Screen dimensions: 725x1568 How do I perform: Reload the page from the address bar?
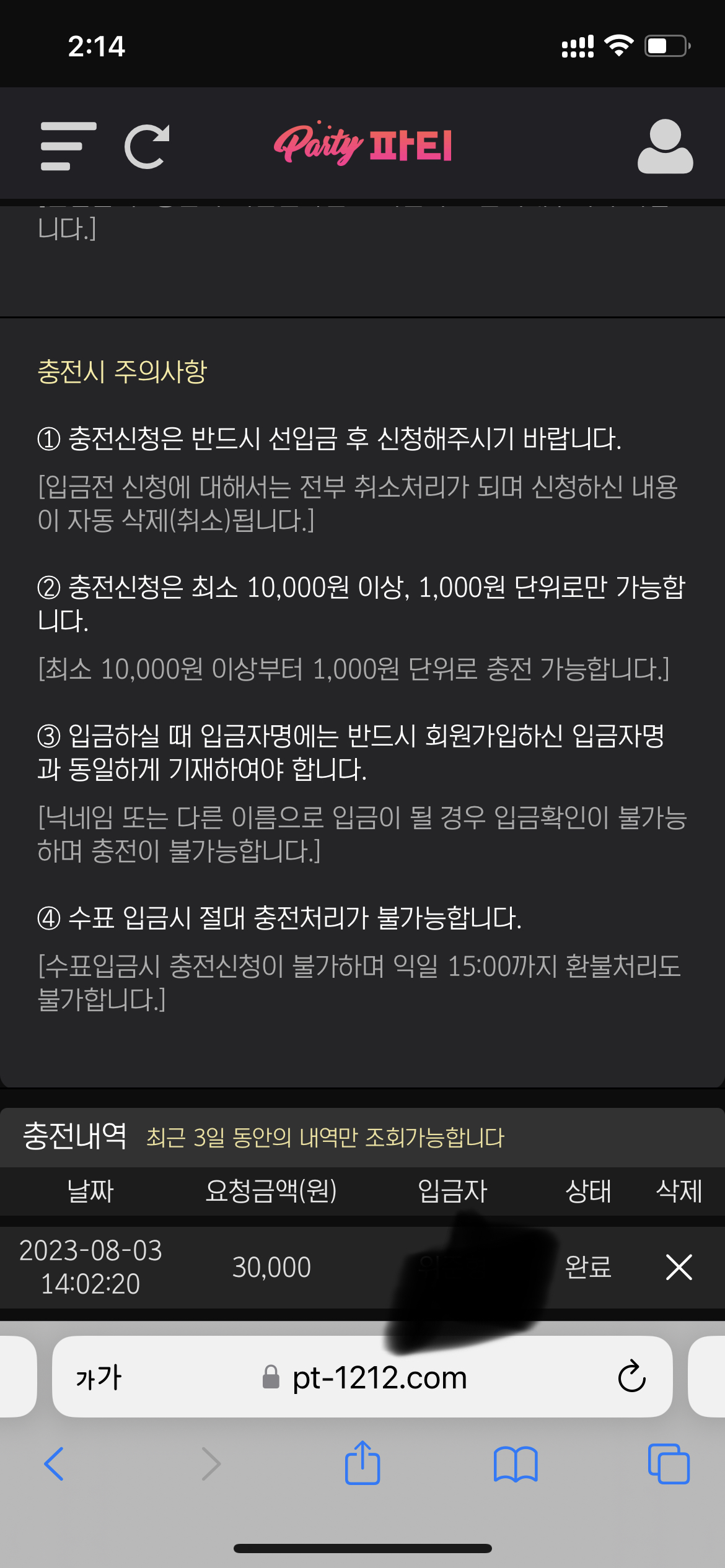pos(631,1377)
